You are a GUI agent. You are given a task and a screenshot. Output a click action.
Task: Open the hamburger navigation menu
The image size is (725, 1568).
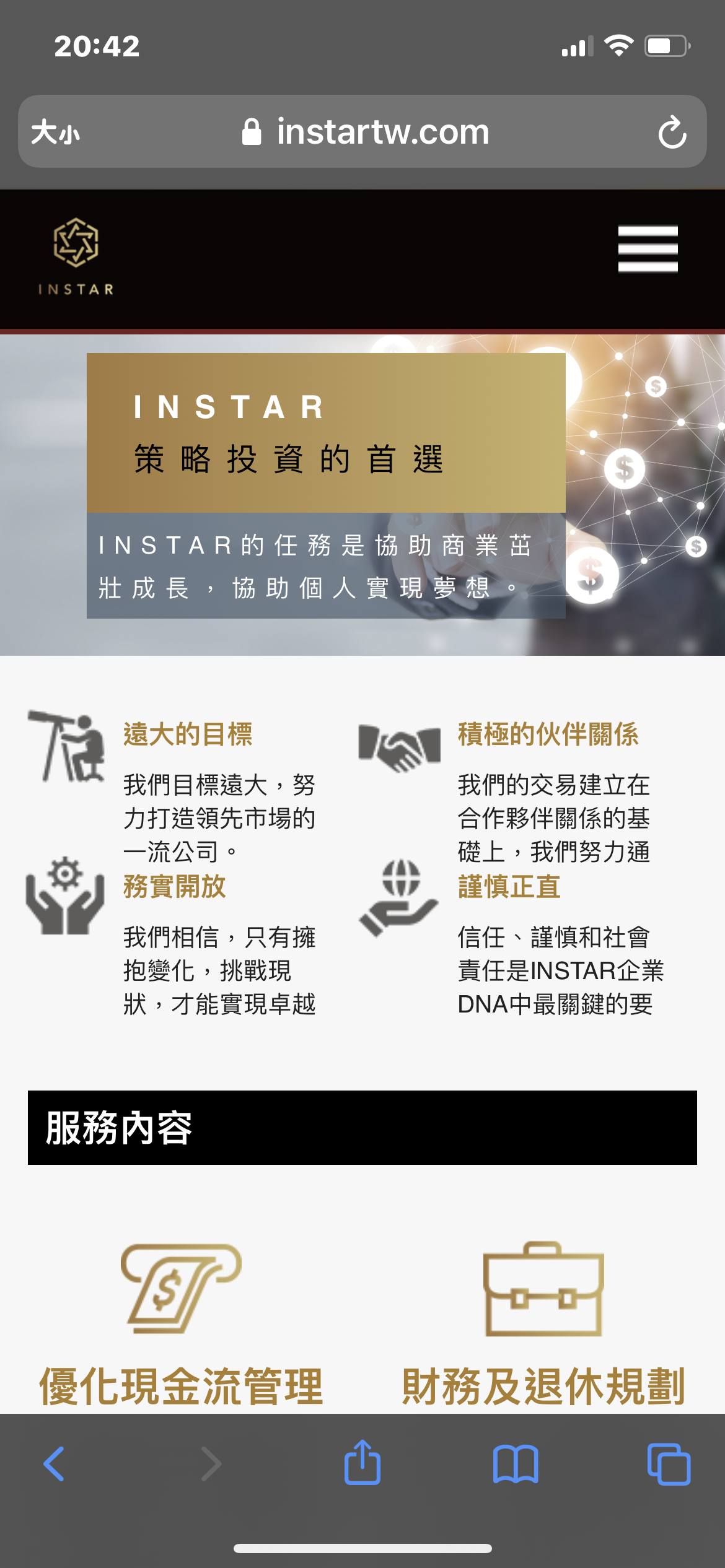[648, 249]
